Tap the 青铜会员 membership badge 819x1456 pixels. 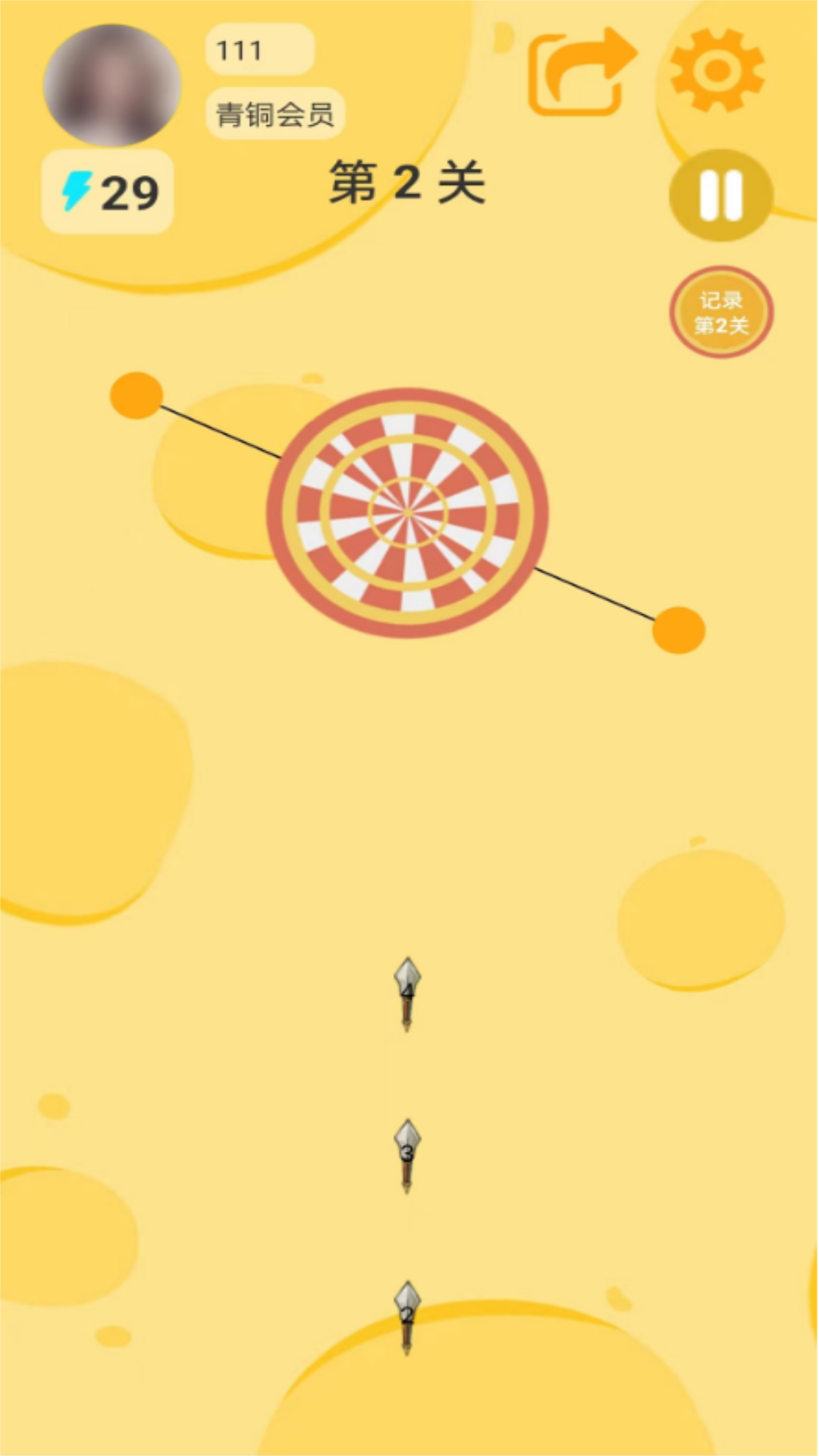(x=275, y=115)
